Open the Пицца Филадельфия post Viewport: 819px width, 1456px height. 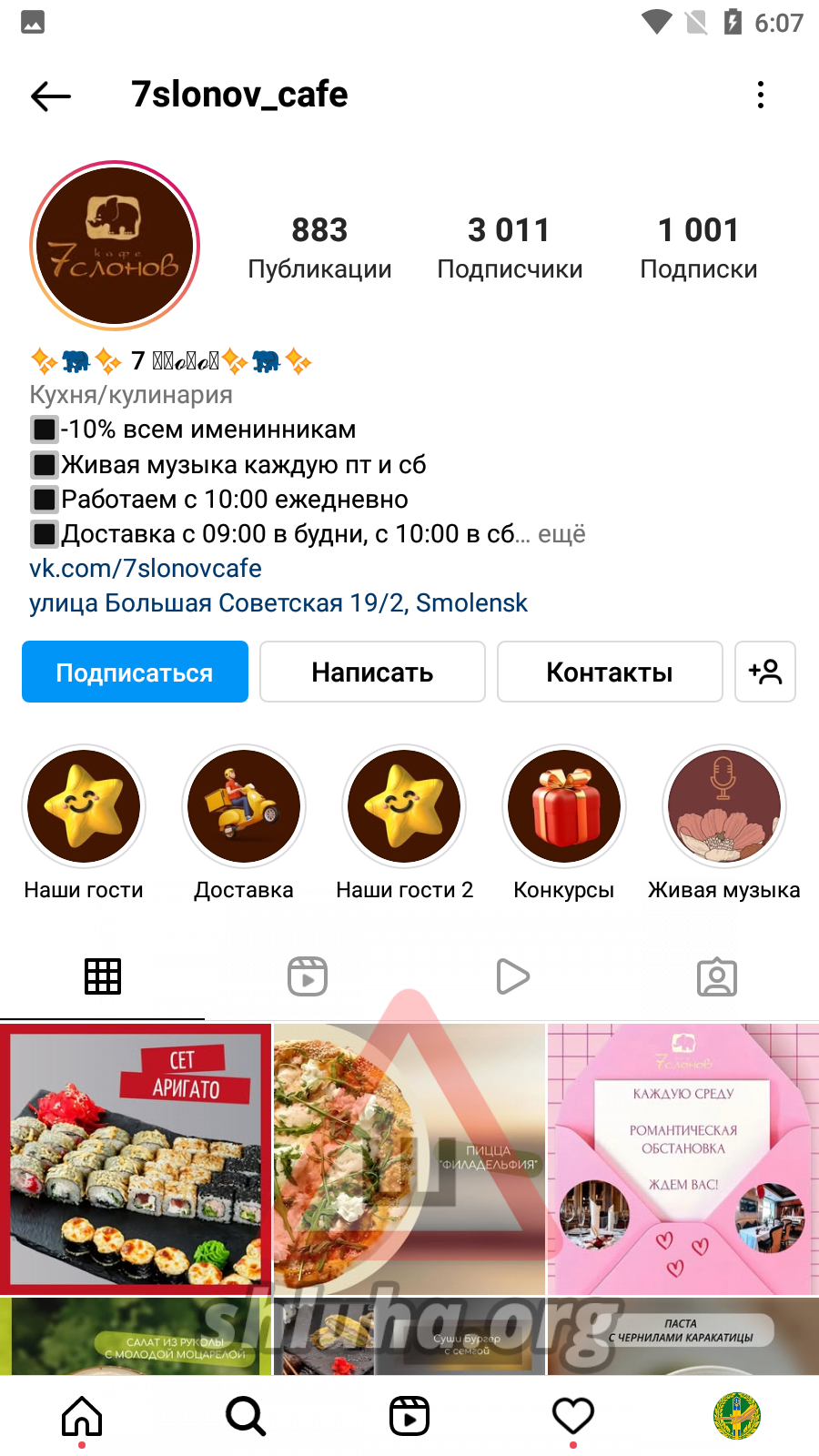coord(409,1158)
